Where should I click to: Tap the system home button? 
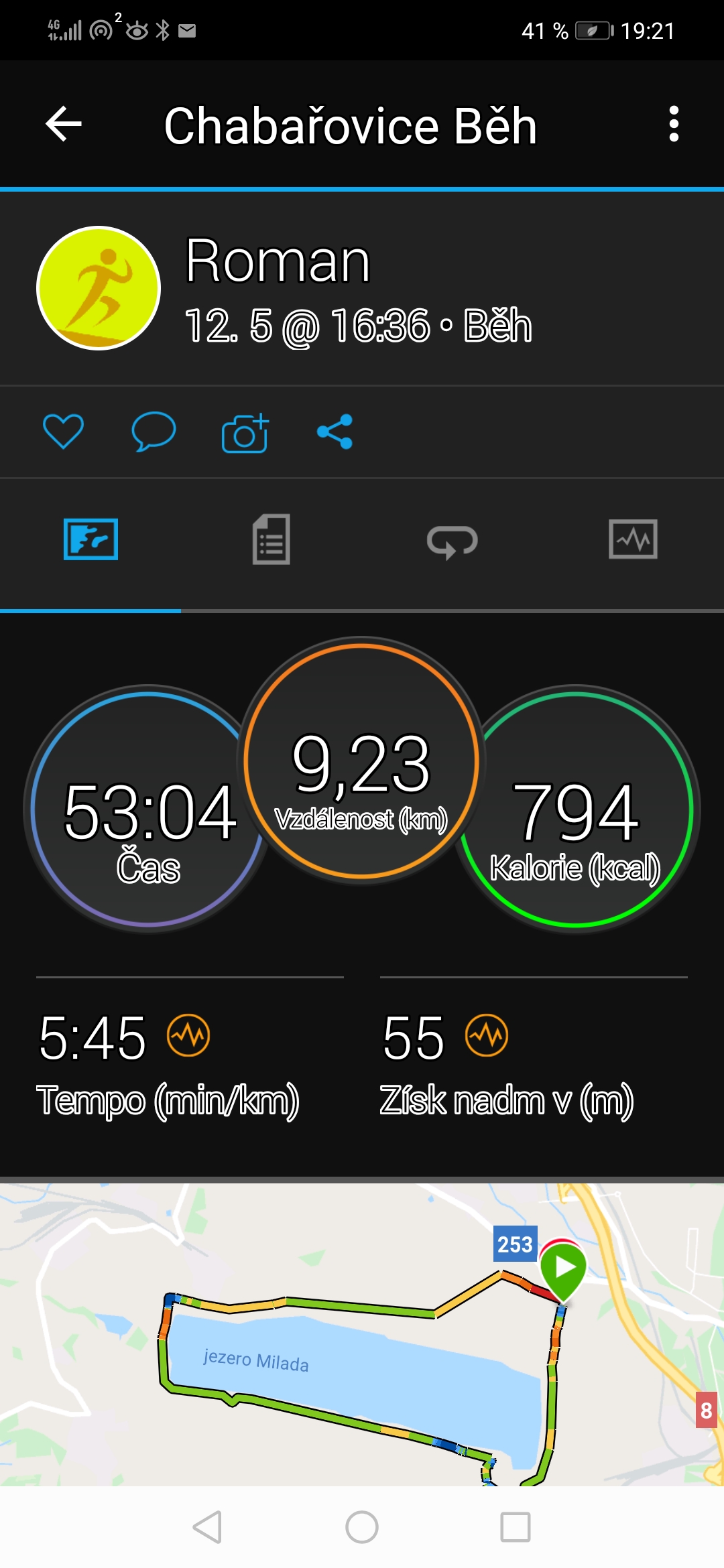coord(362,1527)
